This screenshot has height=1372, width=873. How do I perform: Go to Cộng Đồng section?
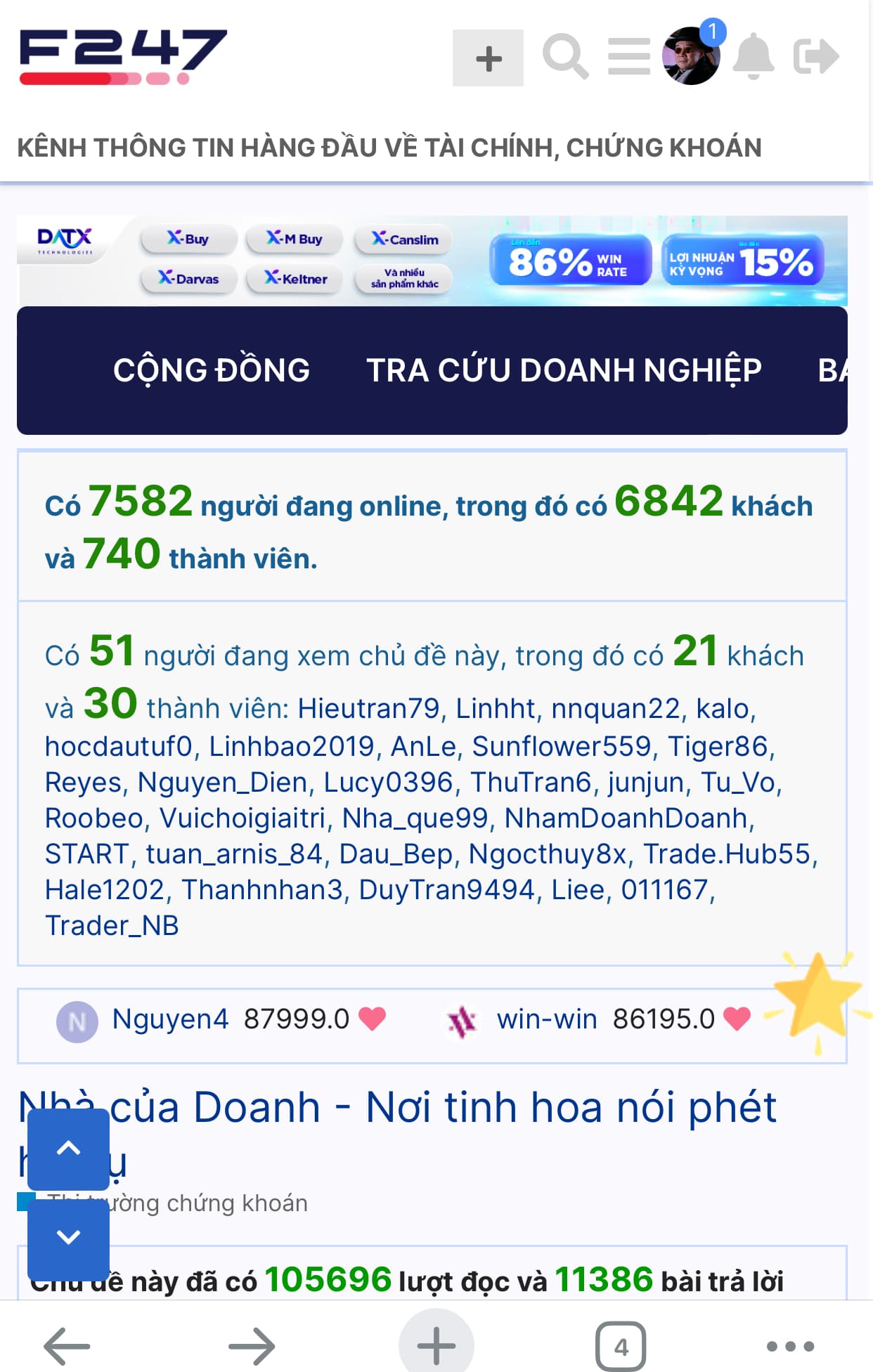pyautogui.click(x=211, y=370)
